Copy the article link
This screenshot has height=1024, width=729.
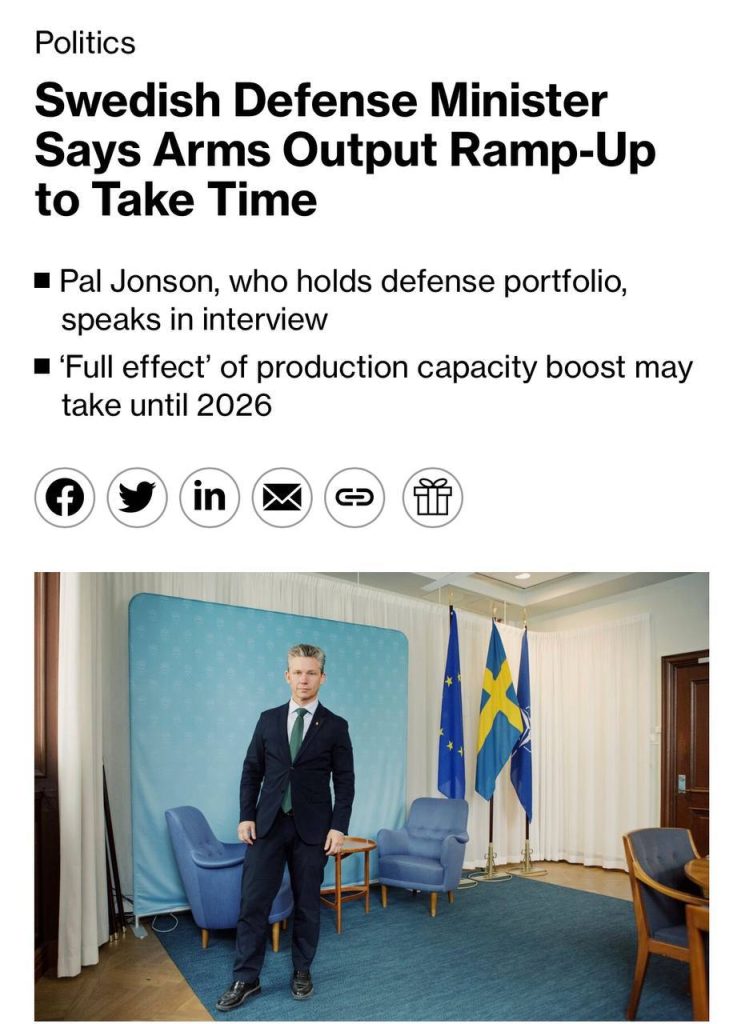(x=354, y=497)
